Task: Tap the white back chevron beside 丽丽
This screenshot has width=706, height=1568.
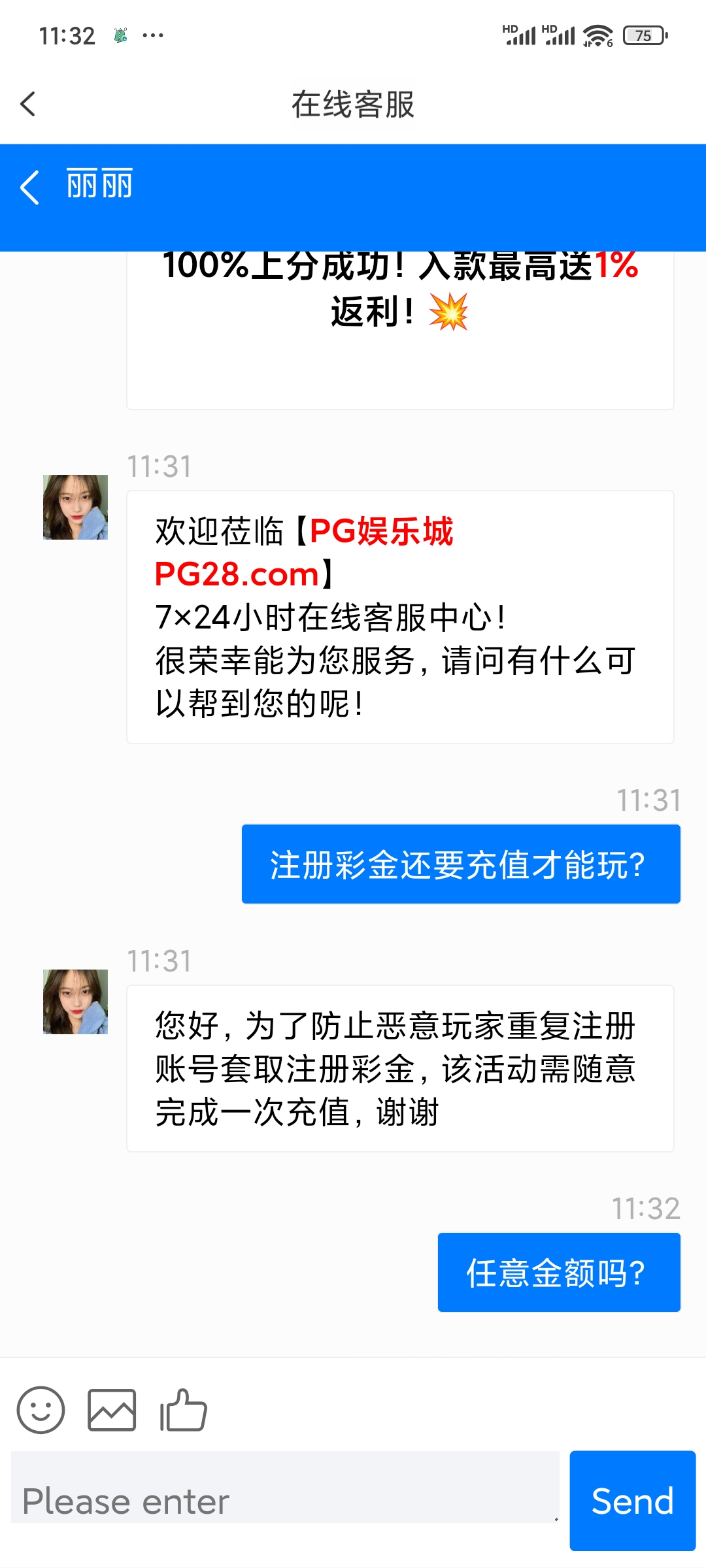Action: [x=31, y=186]
